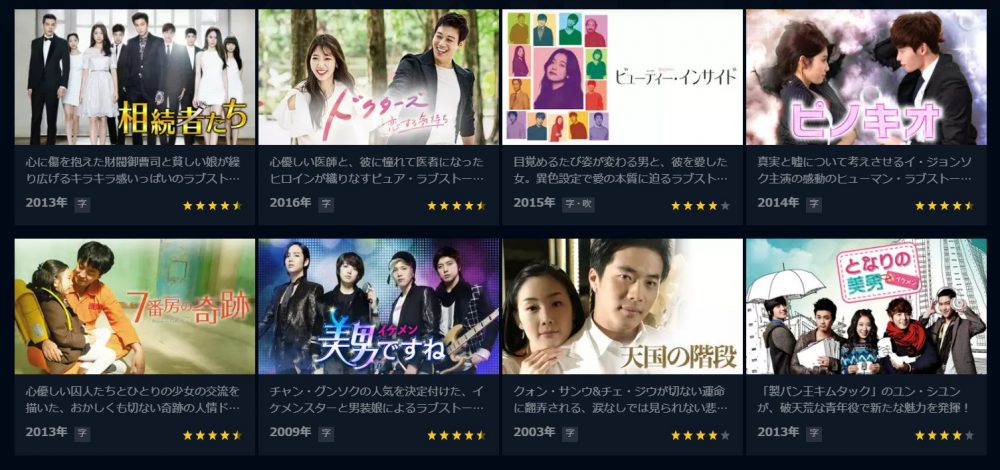Select the ビューティー・インサイド title card

tap(622, 78)
